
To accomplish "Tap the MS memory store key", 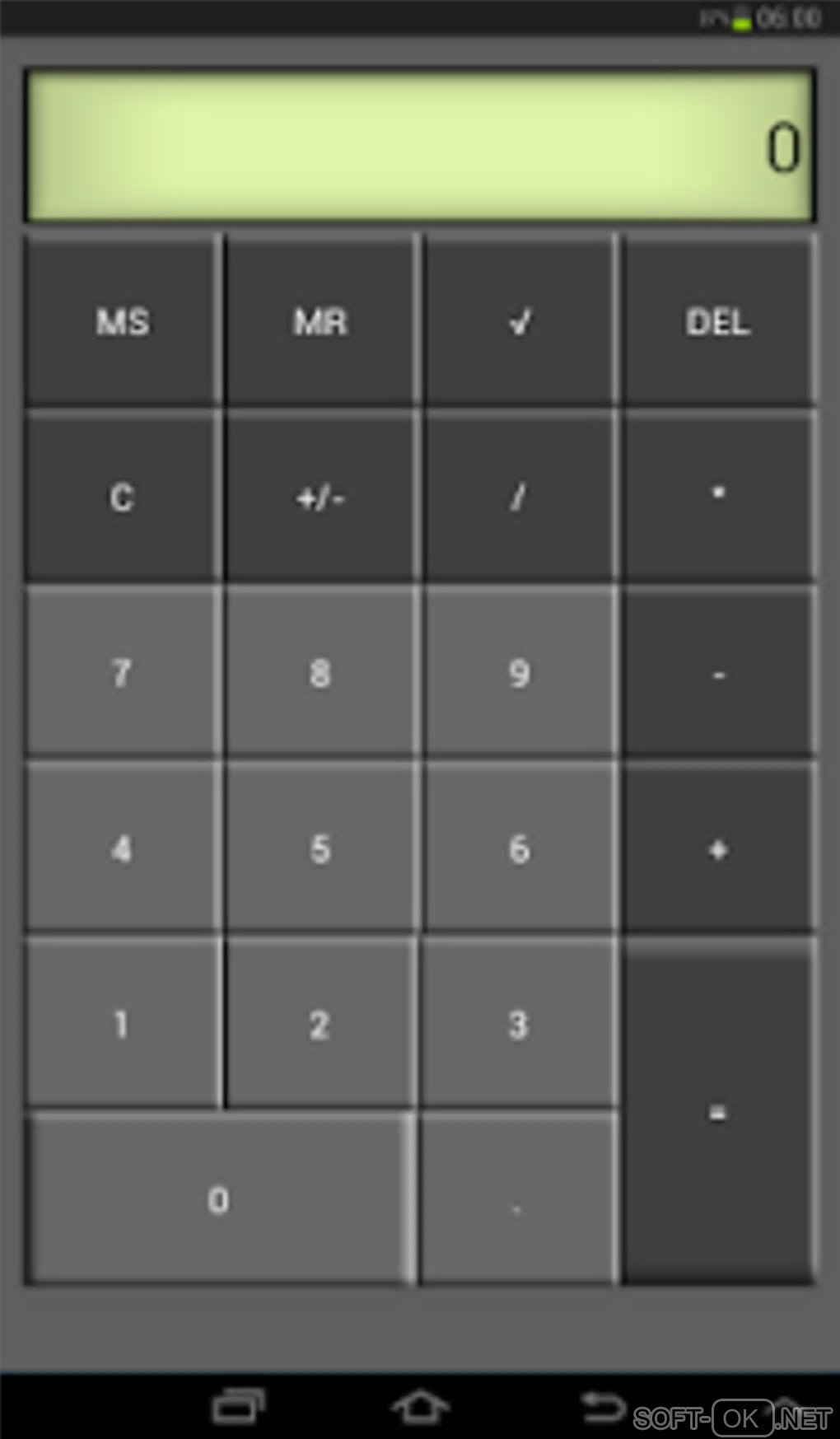I will (123, 321).
